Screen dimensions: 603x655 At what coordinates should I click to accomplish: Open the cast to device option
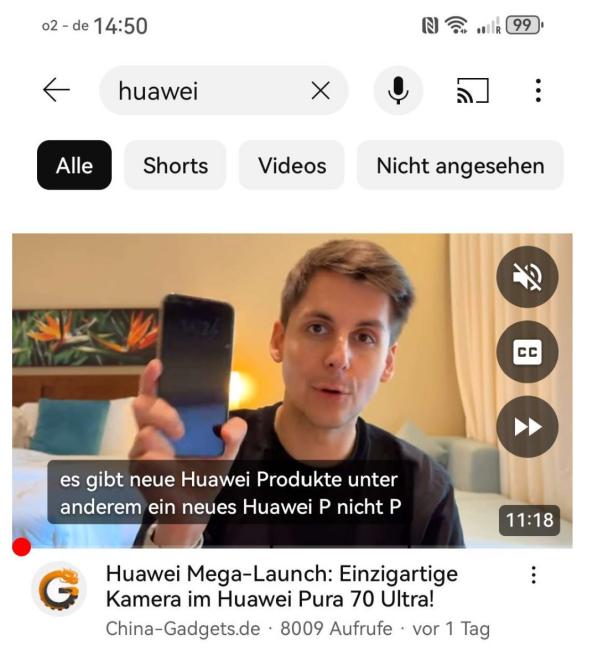(x=473, y=91)
